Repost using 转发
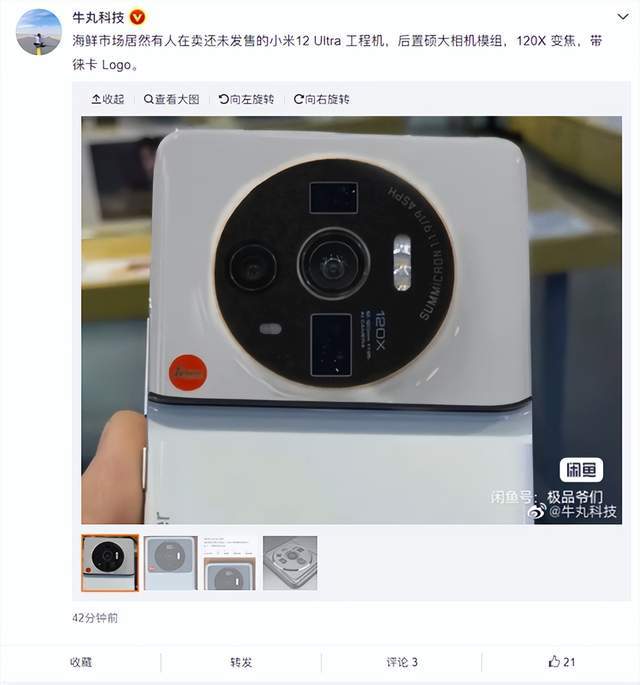The width and height of the screenshot is (640, 685). pos(241,662)
